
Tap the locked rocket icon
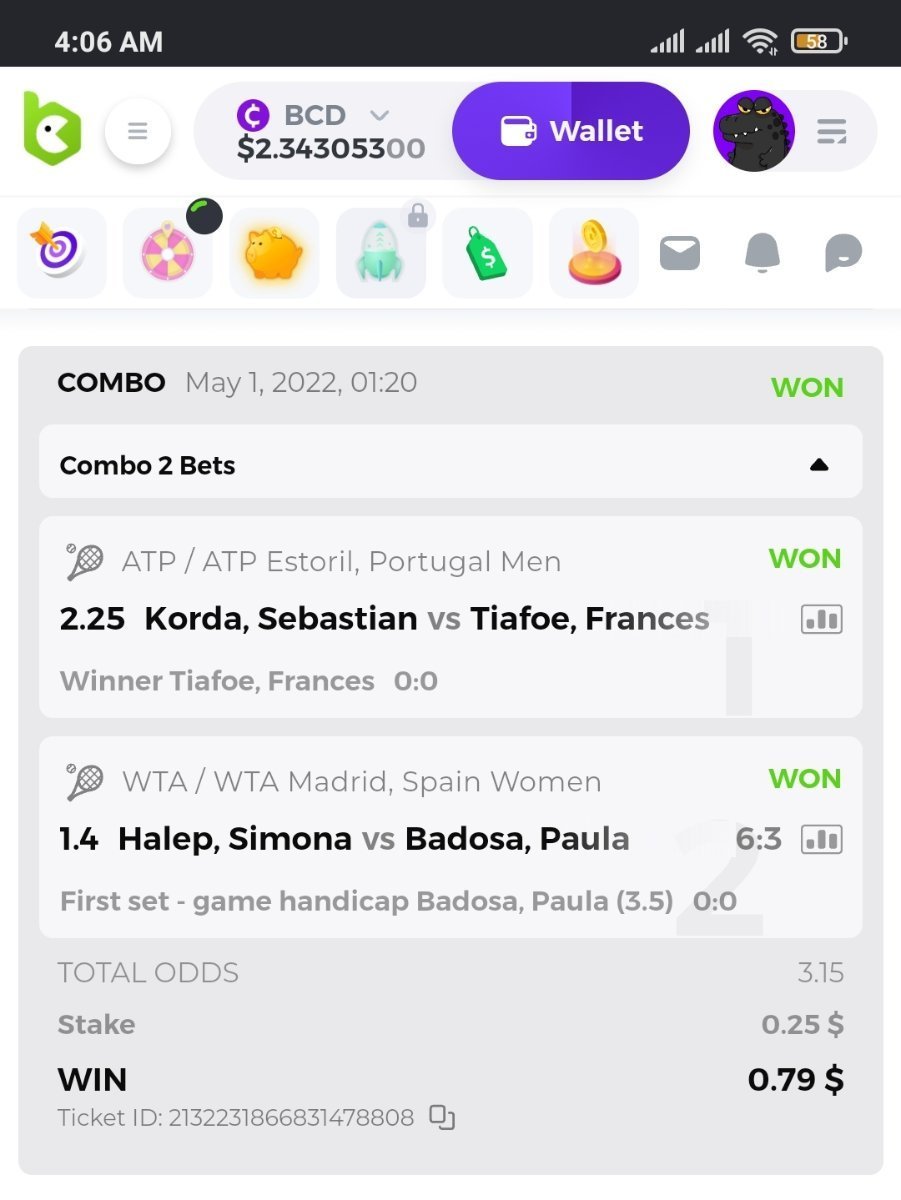click(x=381, y=253)
